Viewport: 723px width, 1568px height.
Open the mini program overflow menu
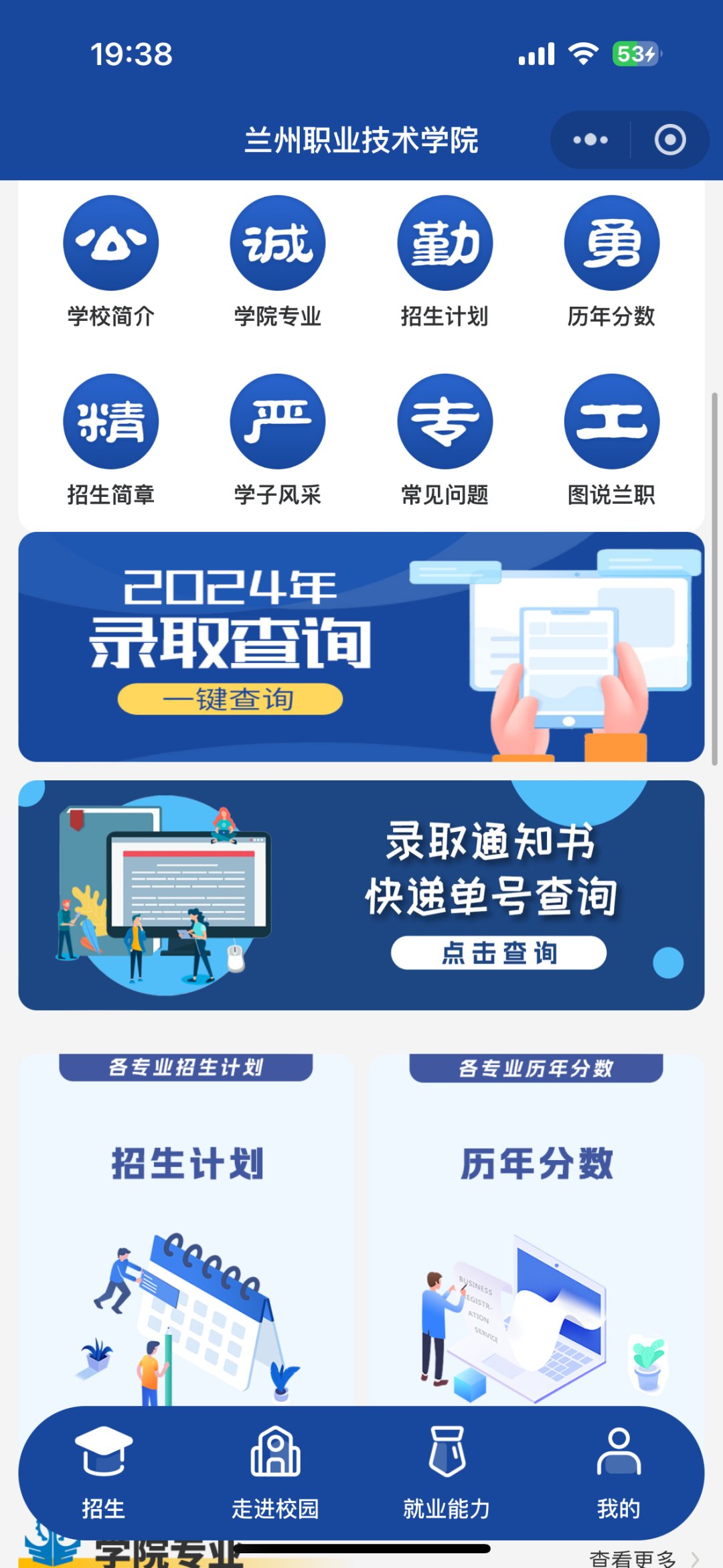[x=590, y=140]
